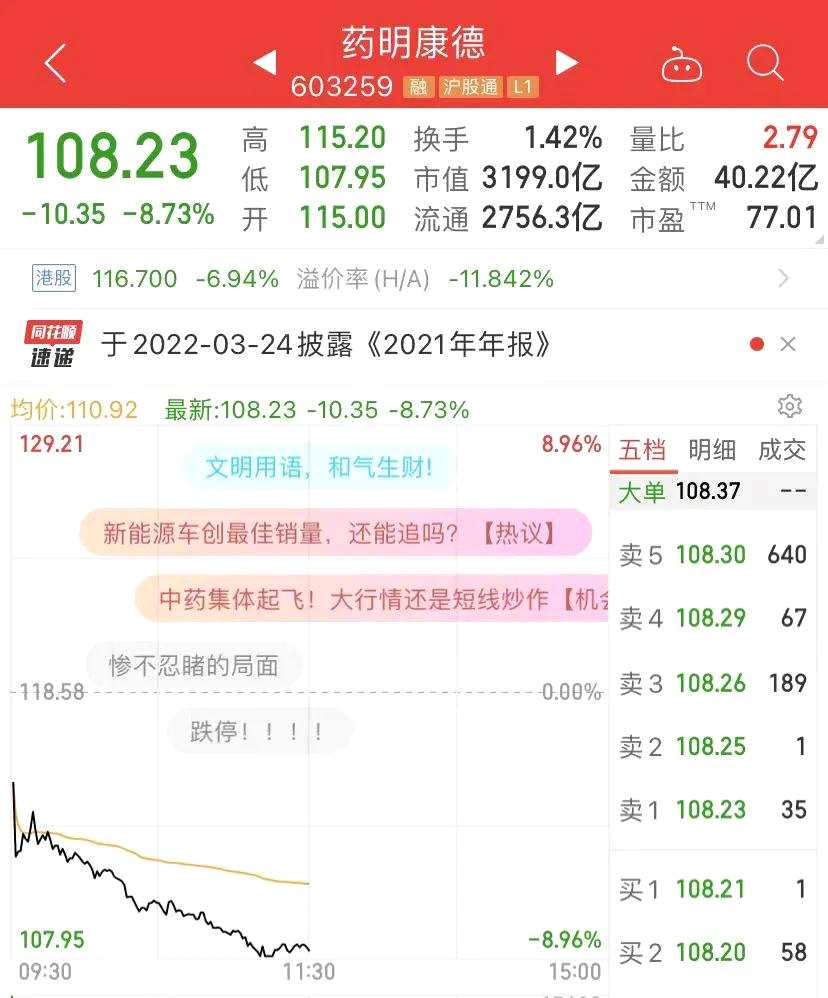The image size is (828, 998).
Task: Open the 新能源车创最佳销量 hot topic
Action: tap(334, 533)
